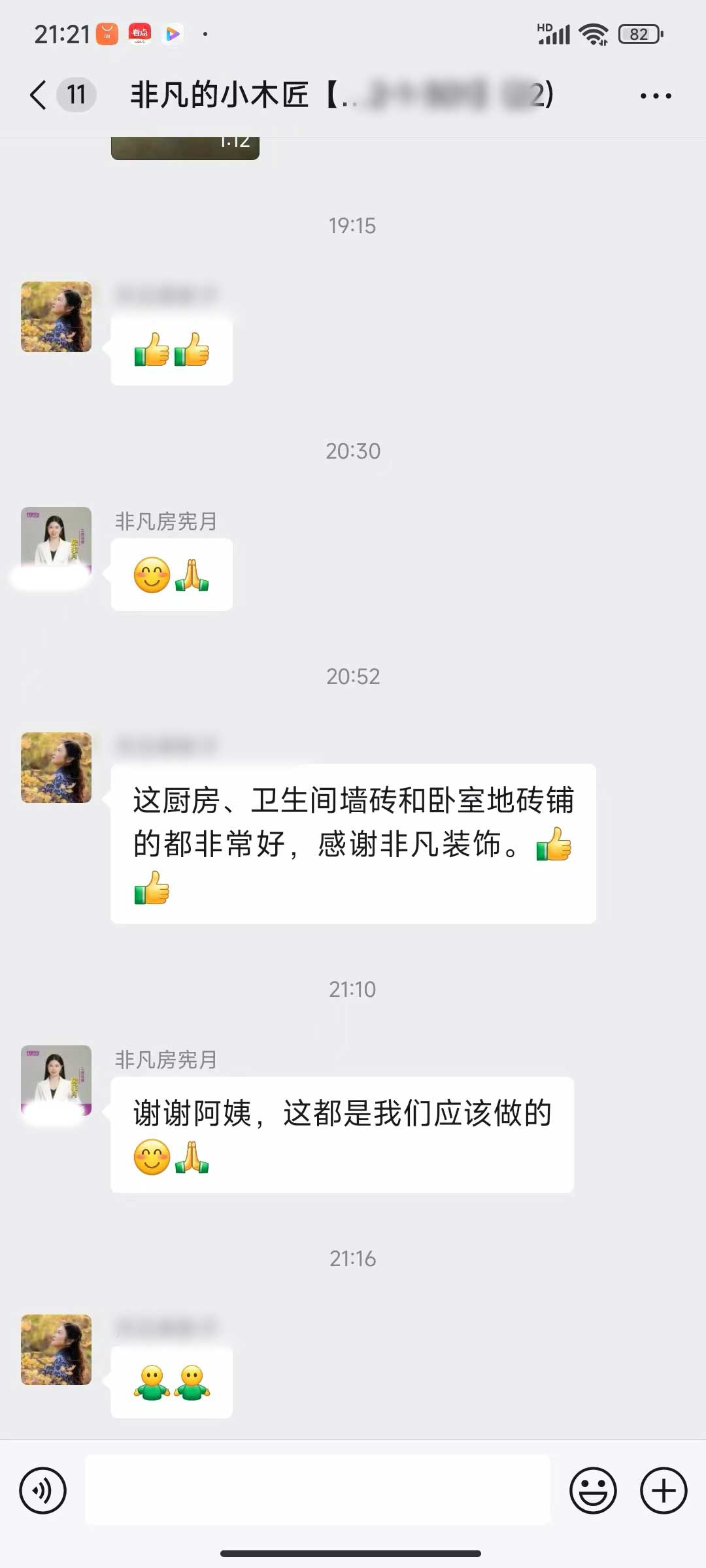The height and width of the screenshot is (1568, 706).
Task: Open the group chat overflow menu
Action: pos(655,96)
